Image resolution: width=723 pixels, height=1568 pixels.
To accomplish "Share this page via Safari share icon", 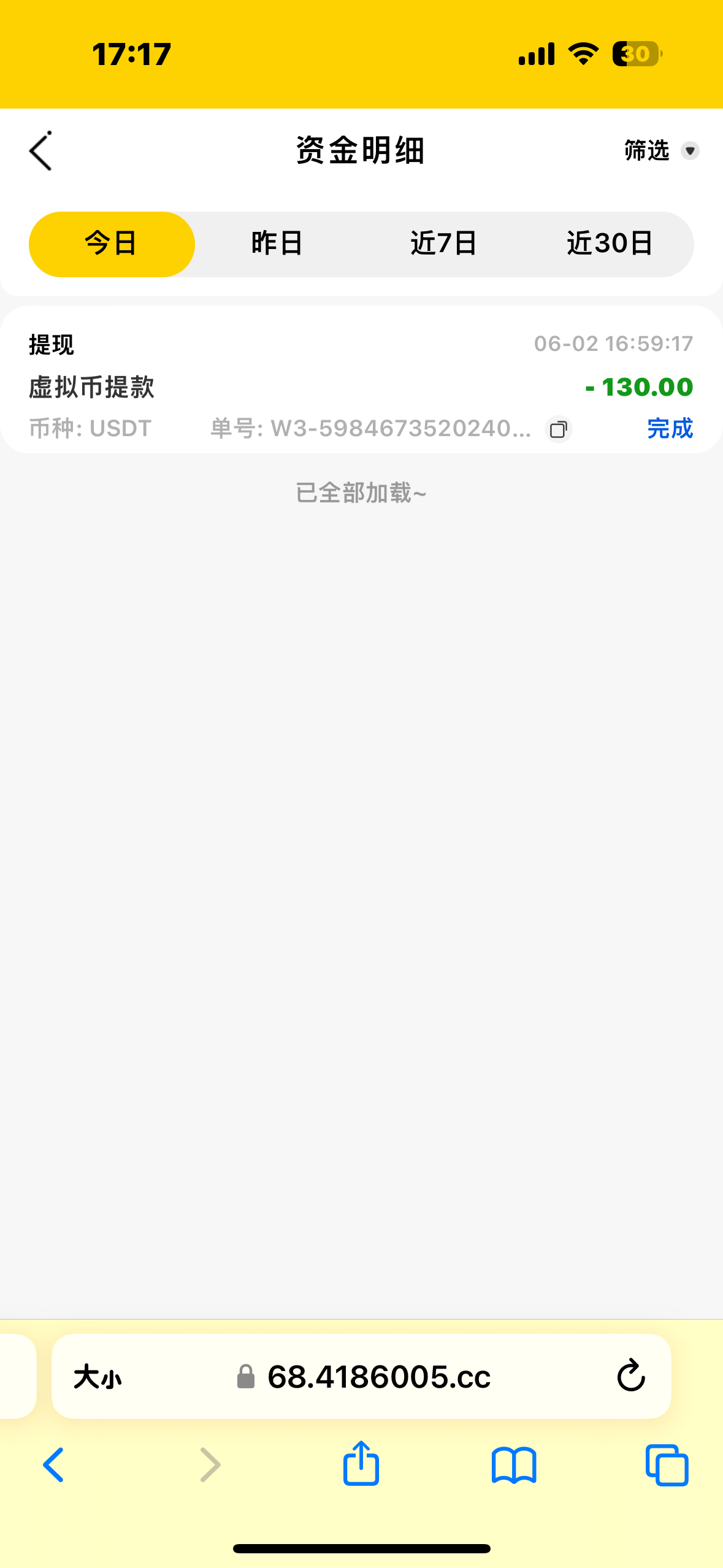I will click(361, 1464).
